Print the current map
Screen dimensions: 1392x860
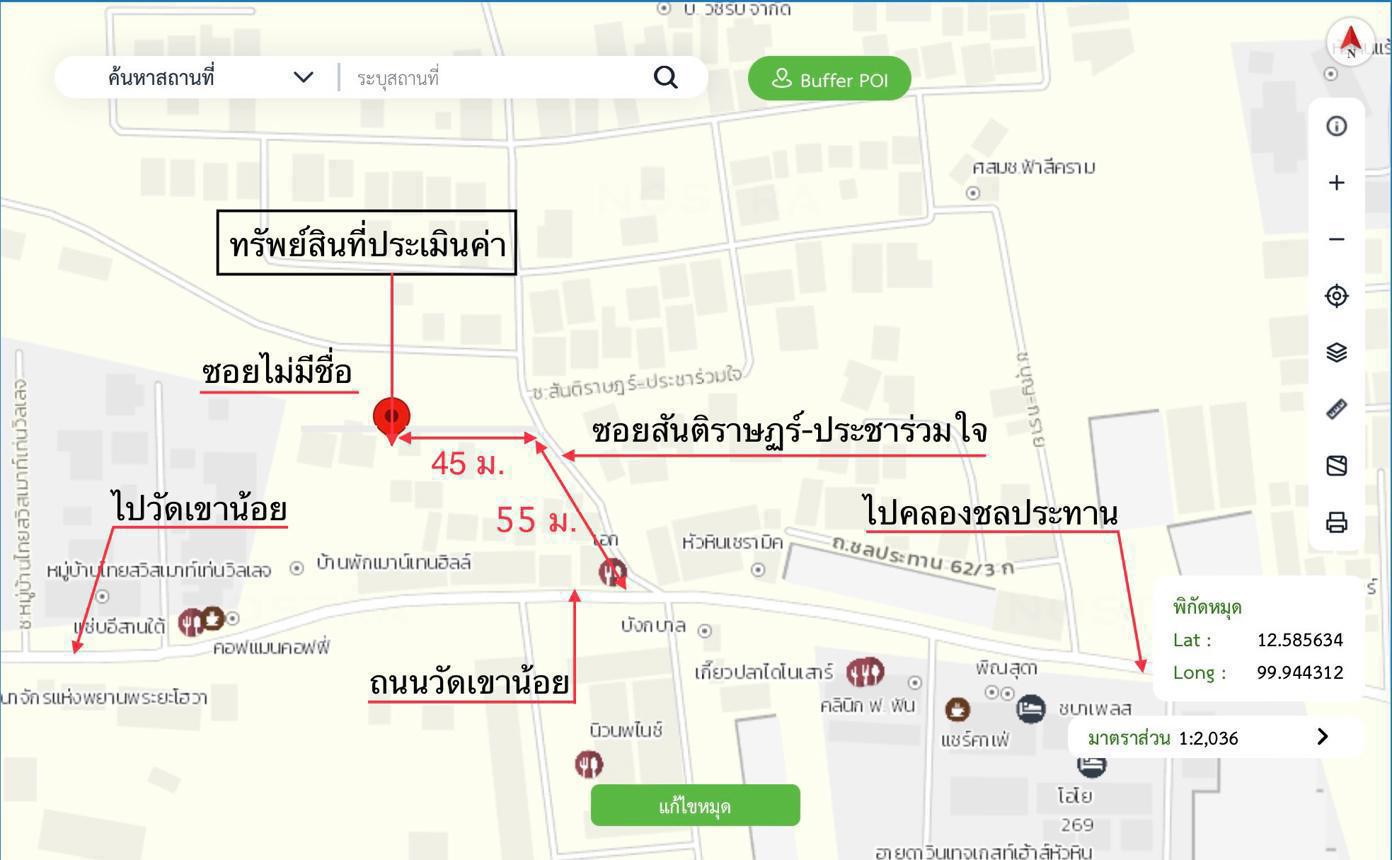(x=1336, y=522)
